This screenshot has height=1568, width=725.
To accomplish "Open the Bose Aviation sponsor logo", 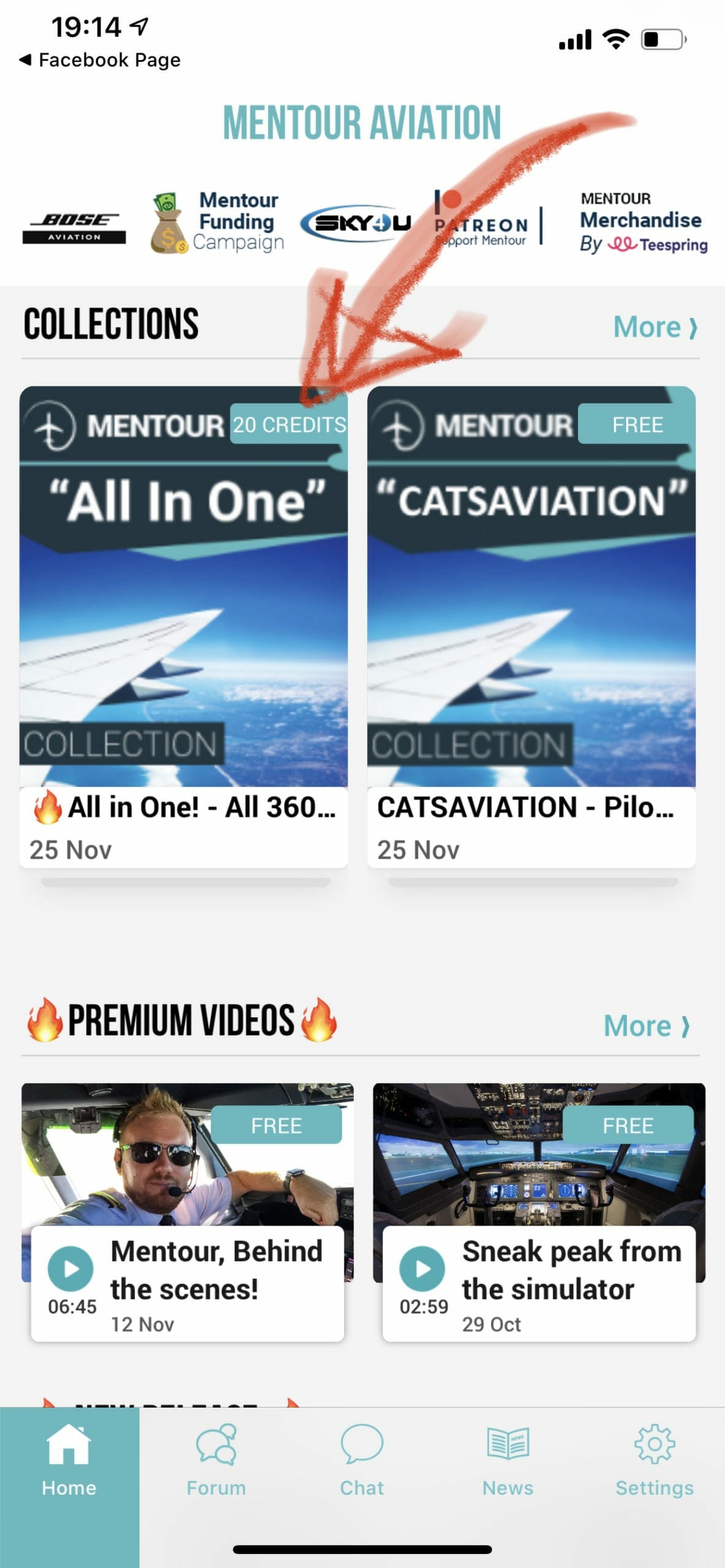I will pyautogui.click(x=75, y=224).
